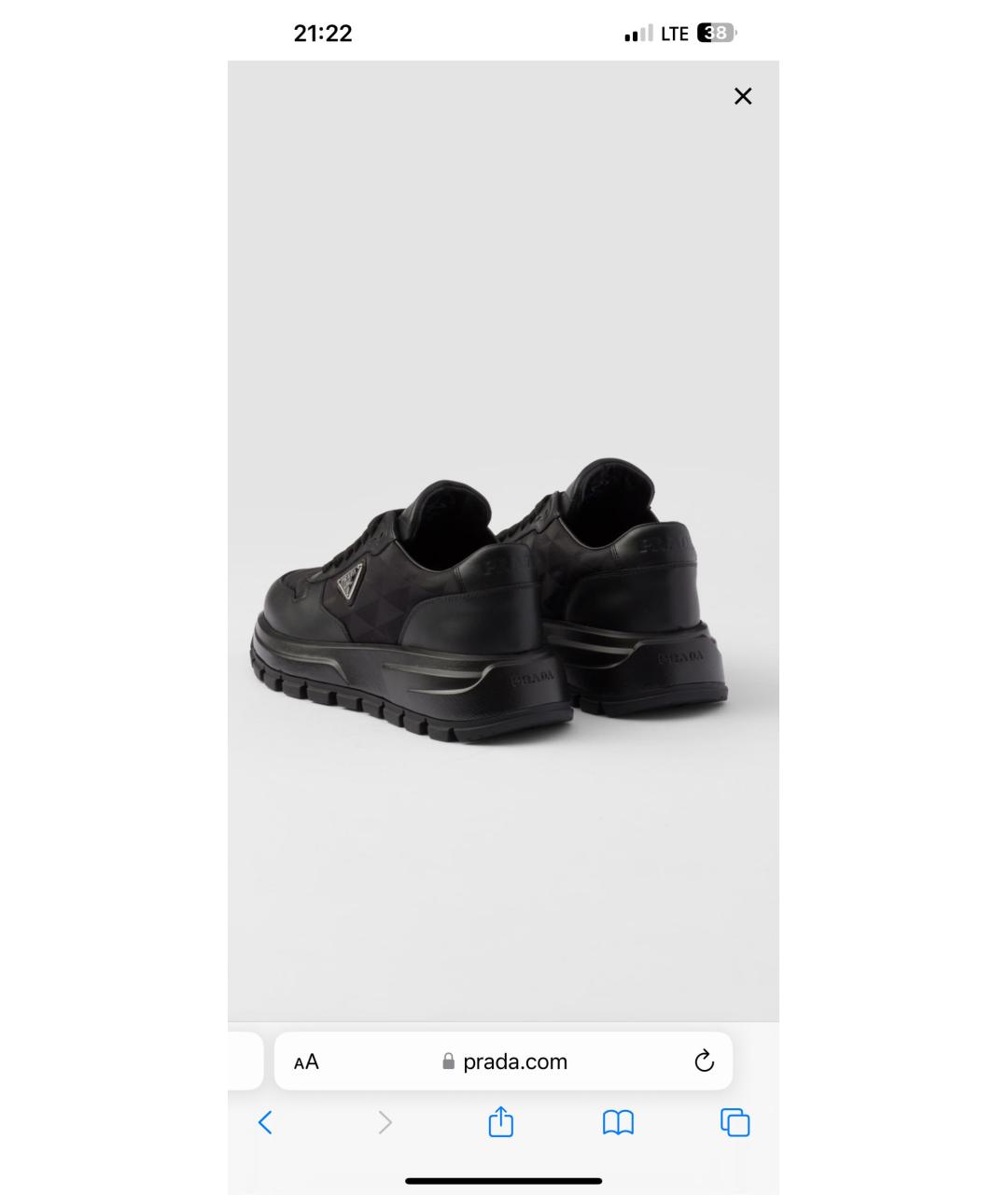Viewport: 1008px width, 1195px height.
Task: Reload the prada.com page
Action: (704, 1061)
